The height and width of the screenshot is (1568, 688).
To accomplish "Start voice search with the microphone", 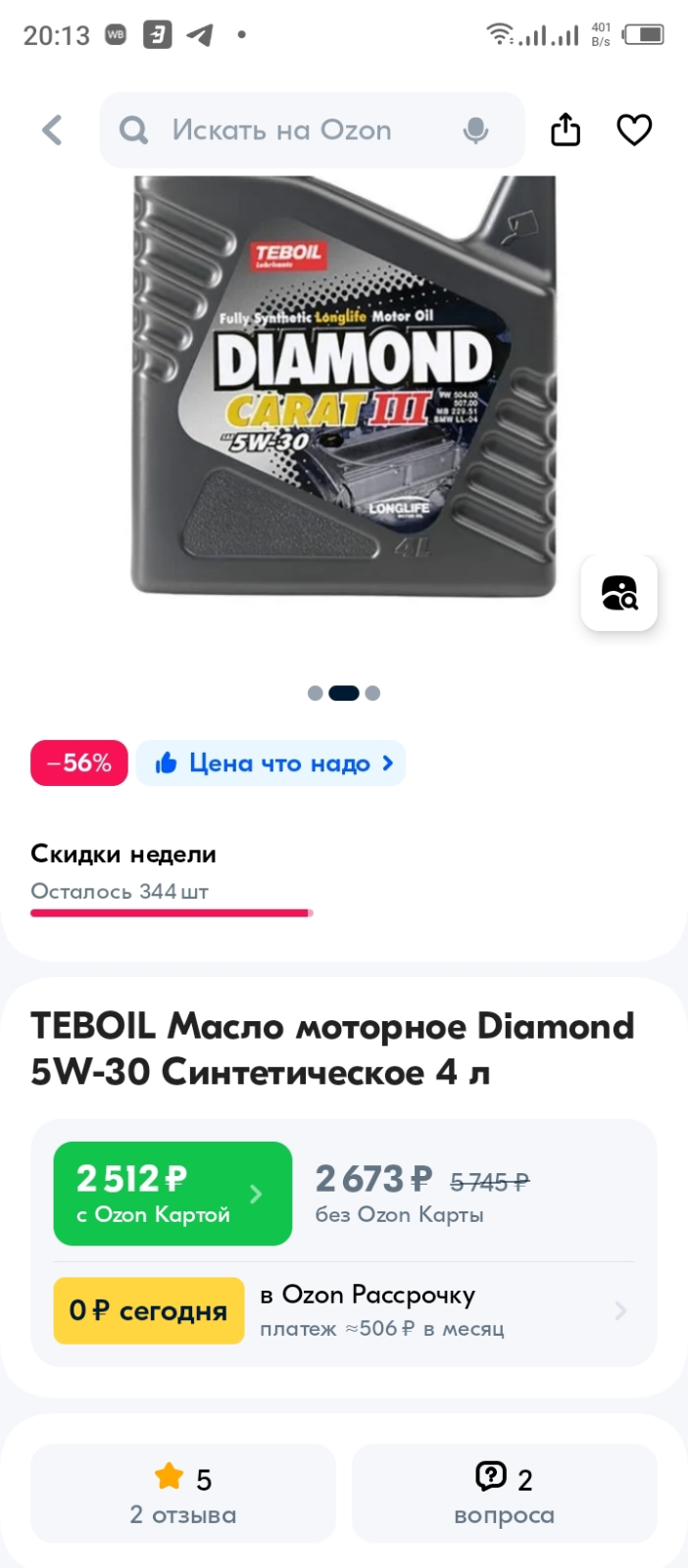I will pyautogui.click(x=476, y=130).
